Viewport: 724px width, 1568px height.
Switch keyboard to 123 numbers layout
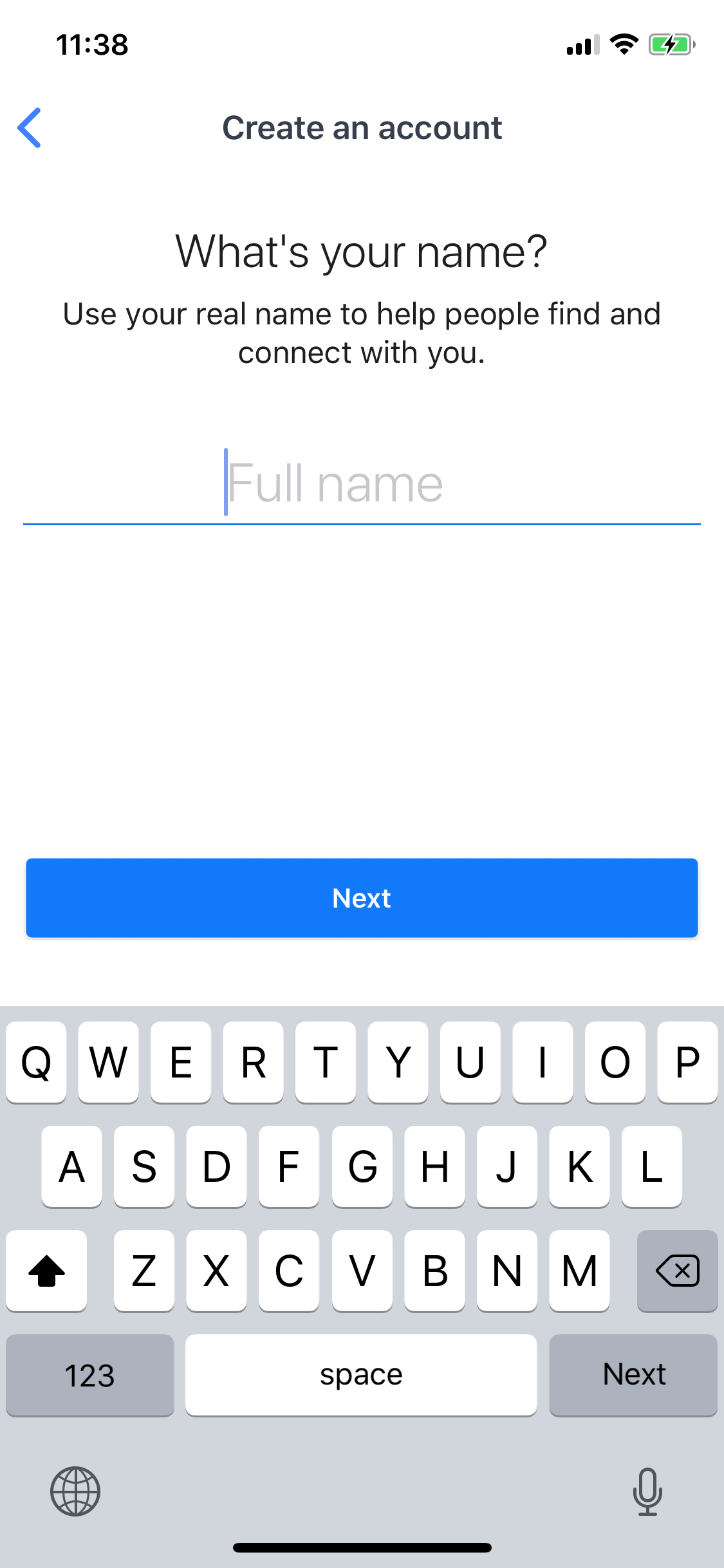click(x=90, y=1375)
